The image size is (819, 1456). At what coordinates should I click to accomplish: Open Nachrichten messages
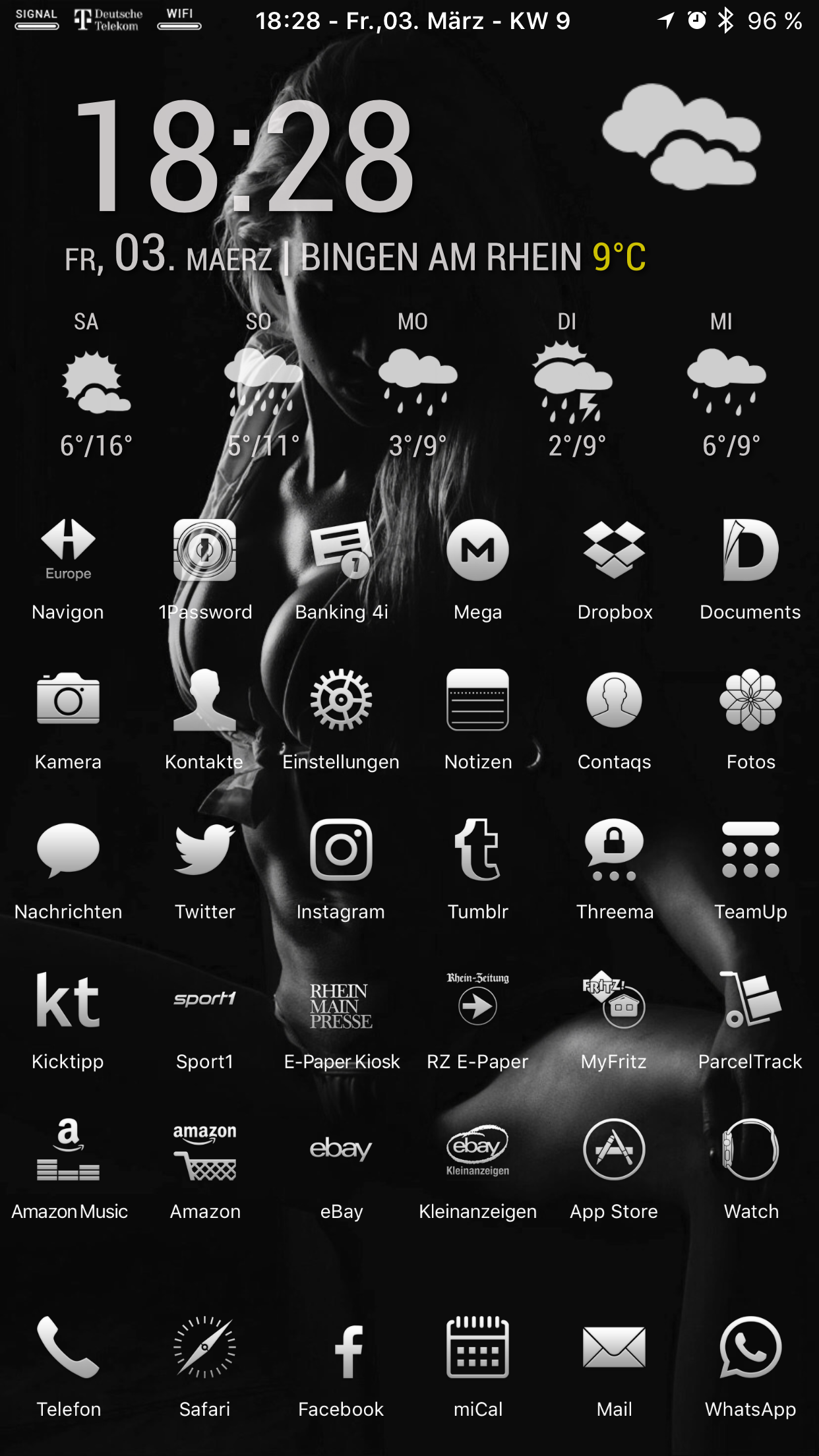[68, 849]
